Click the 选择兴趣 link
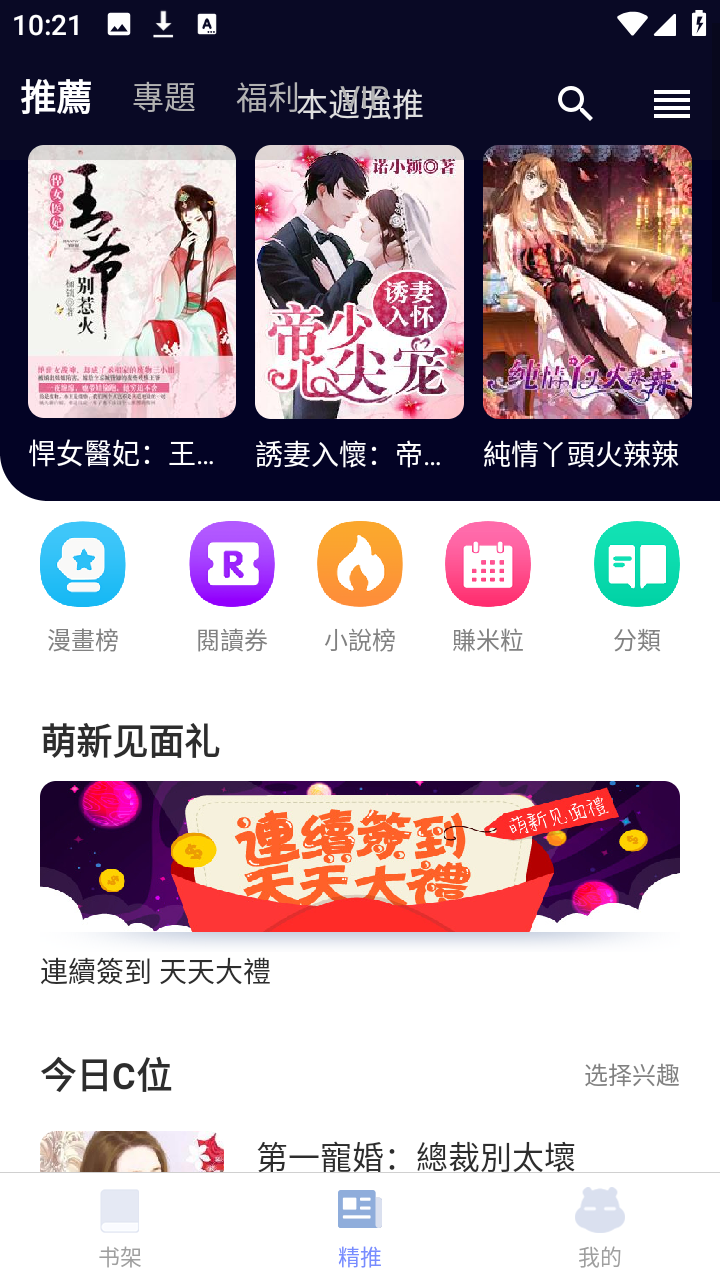Screen dimensions: 720x1280 631,1076
